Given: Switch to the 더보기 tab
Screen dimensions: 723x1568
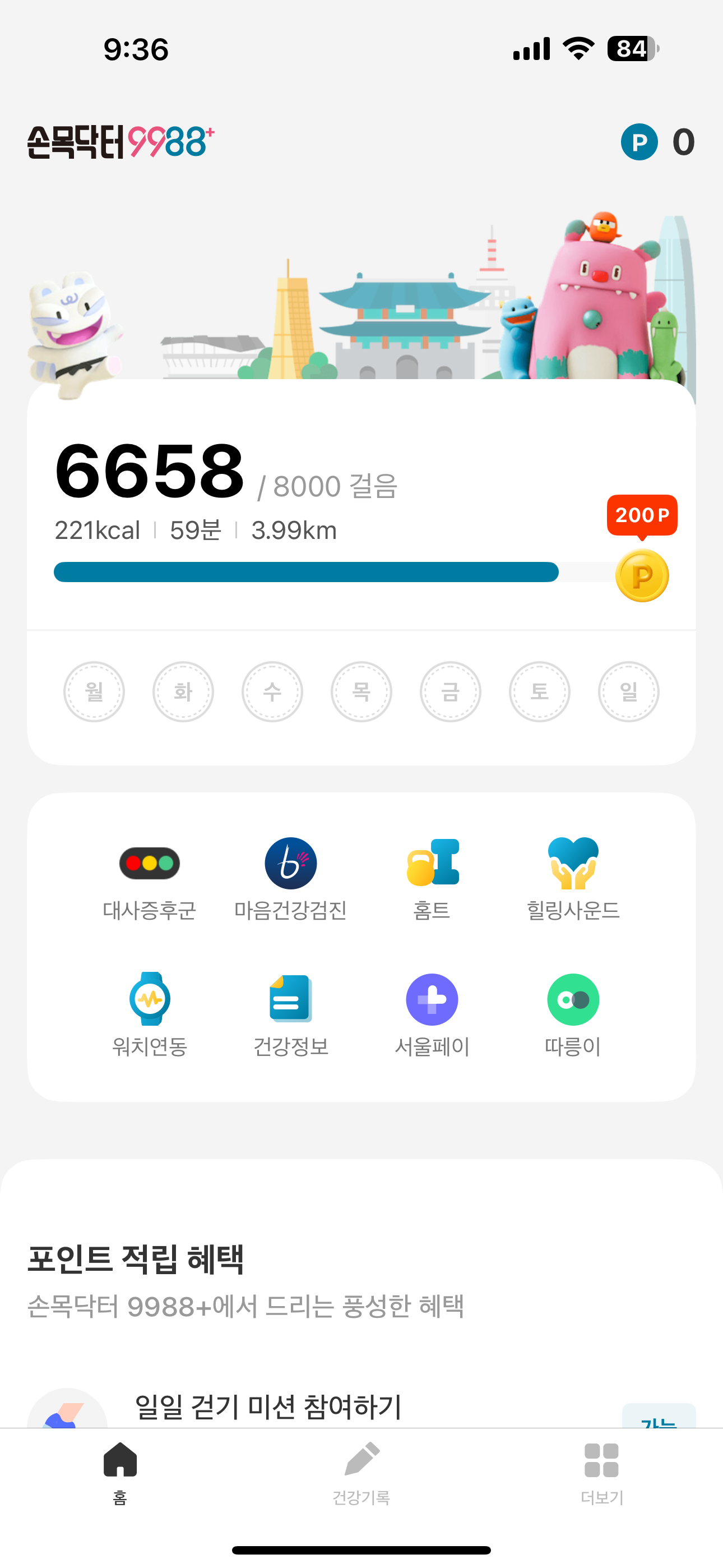Looking at the screenshot, I should [601, 1472].
